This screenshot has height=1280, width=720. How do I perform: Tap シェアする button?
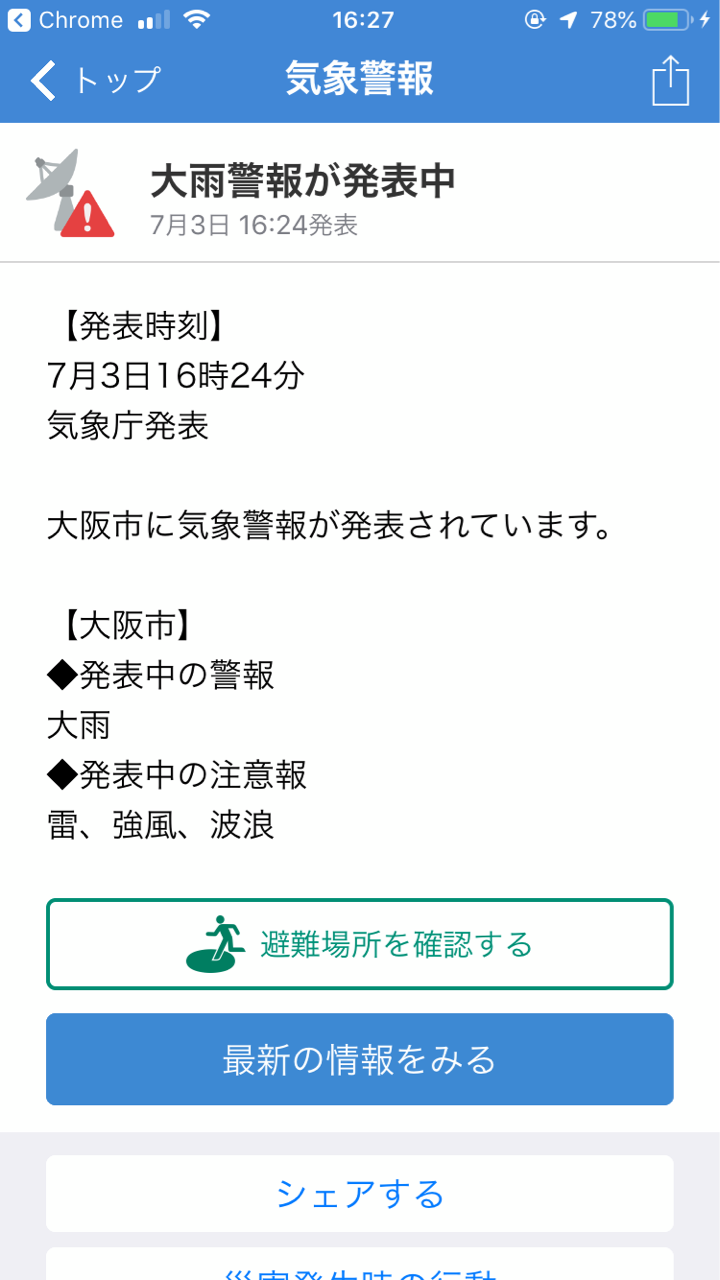tap(360, 1194)
